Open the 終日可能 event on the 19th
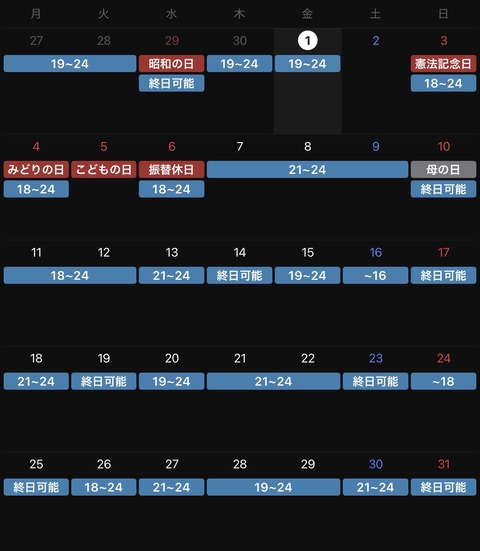This screenshot has width=480, height=551. tap(104, 381)
